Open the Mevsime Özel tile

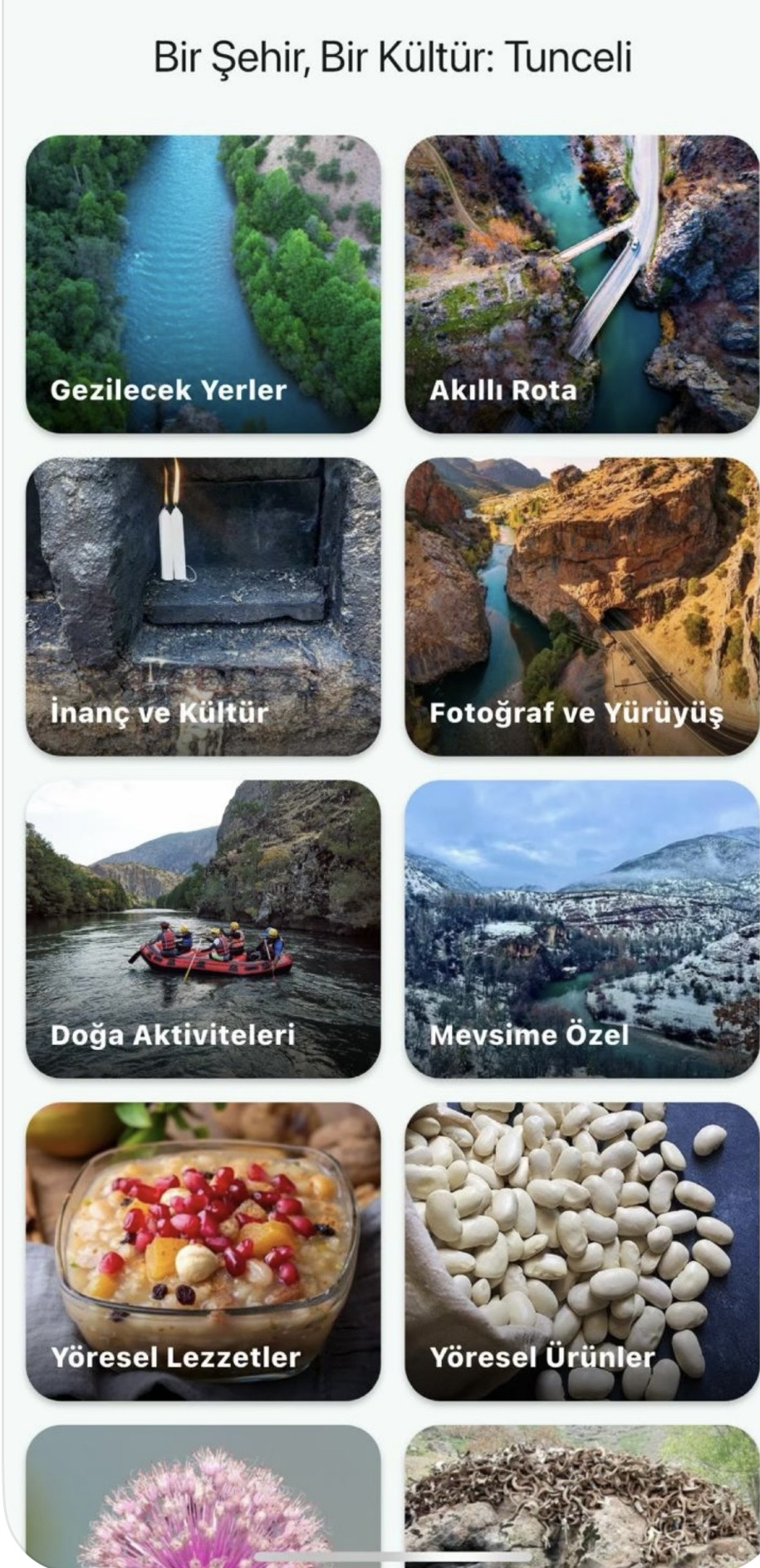(581, 928)
